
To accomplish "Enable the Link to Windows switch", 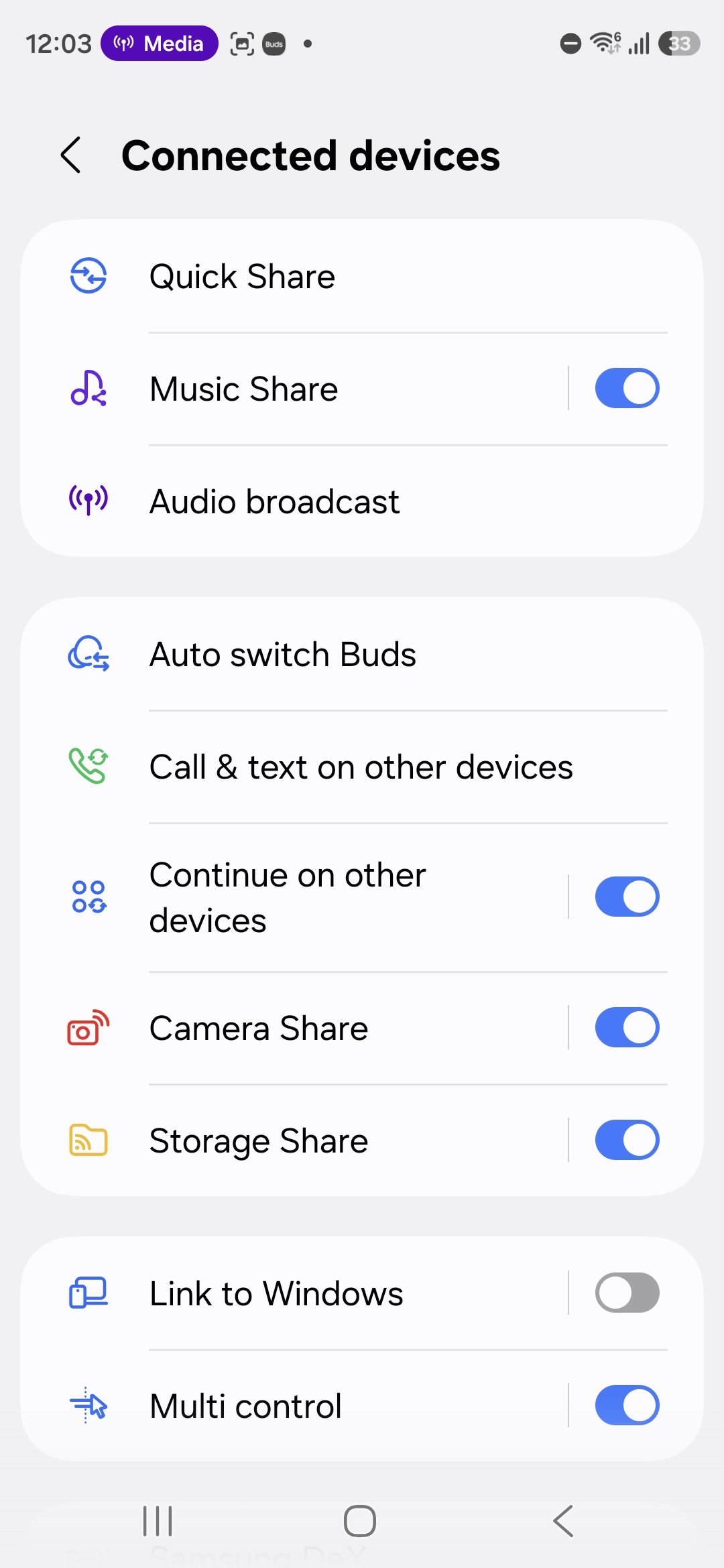I will (627, 1293).
